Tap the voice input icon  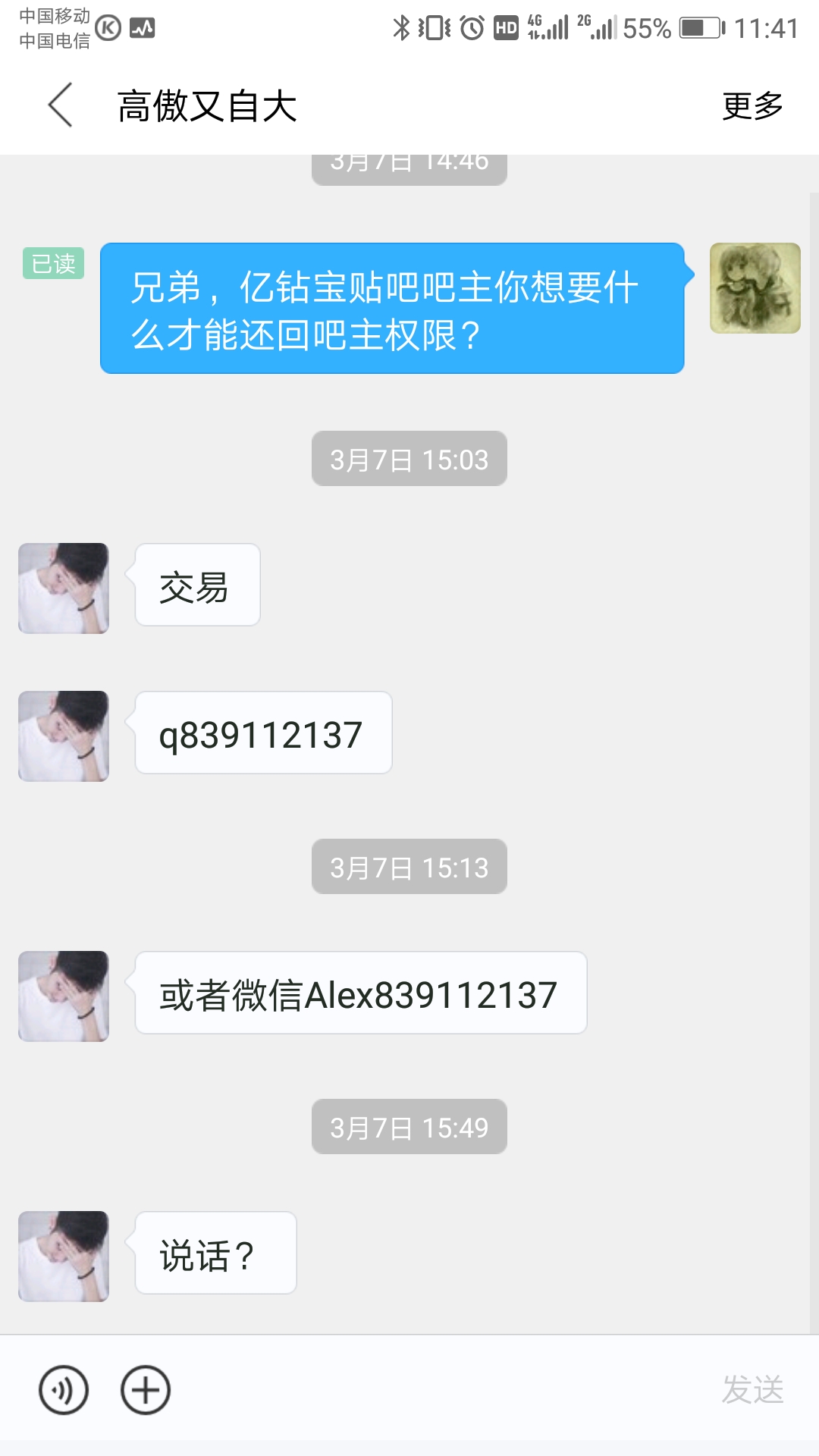click(64, 1390)
